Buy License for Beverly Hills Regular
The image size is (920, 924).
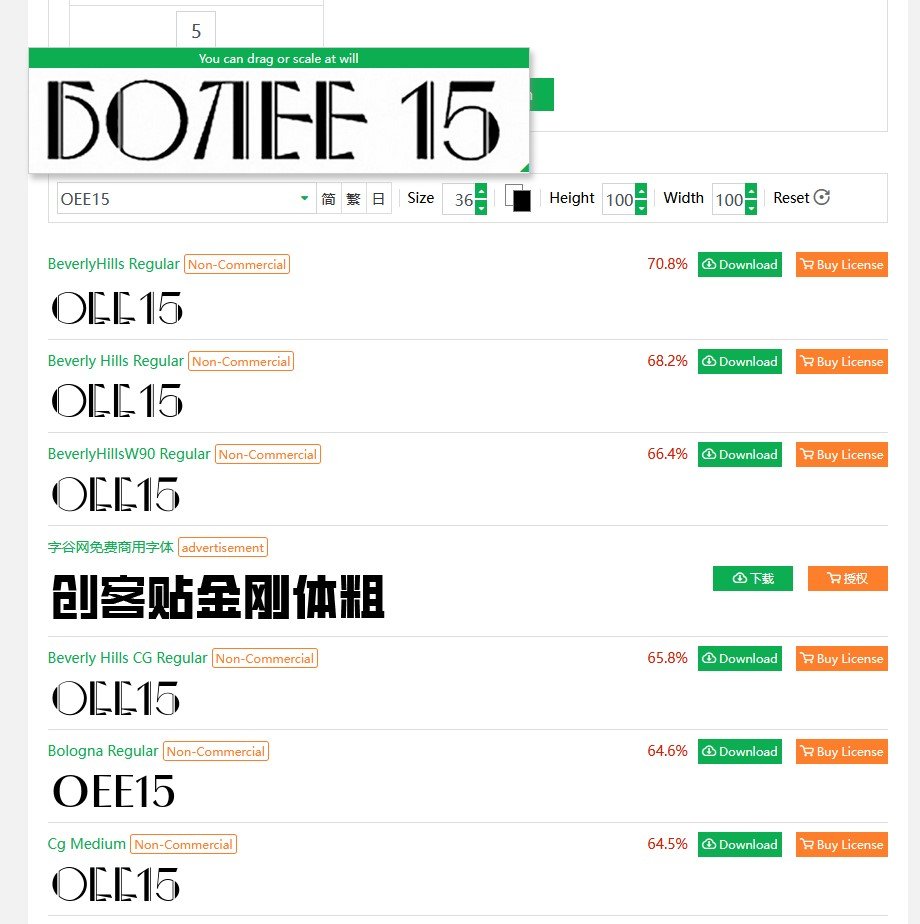841,362
